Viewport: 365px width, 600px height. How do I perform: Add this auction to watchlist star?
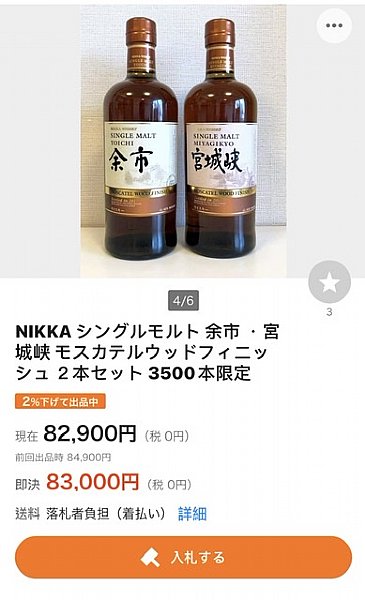pyautogui.click(x=329, y=282)
